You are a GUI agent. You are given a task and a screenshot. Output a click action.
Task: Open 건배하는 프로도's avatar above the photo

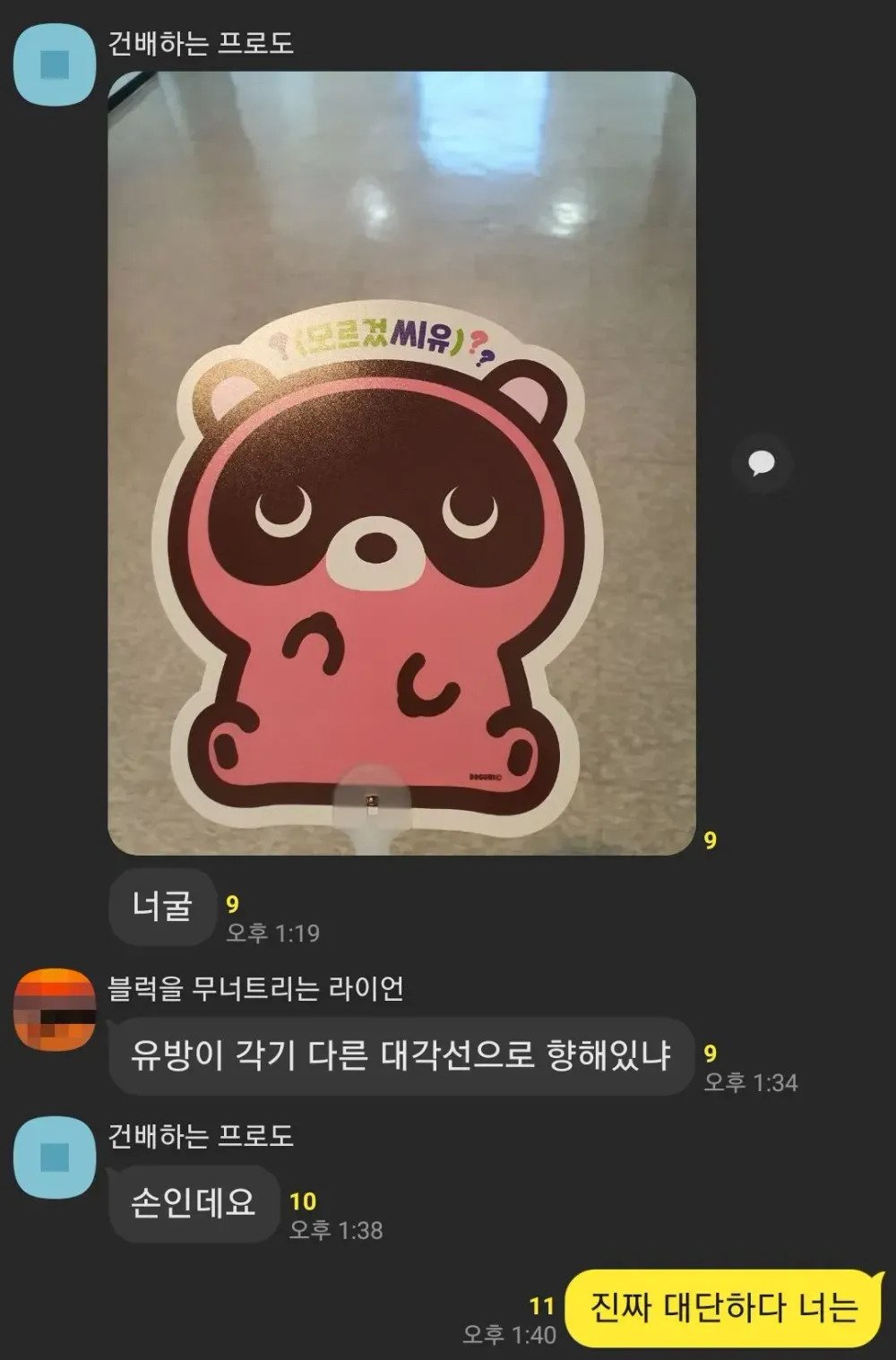(x=55, y=65)
